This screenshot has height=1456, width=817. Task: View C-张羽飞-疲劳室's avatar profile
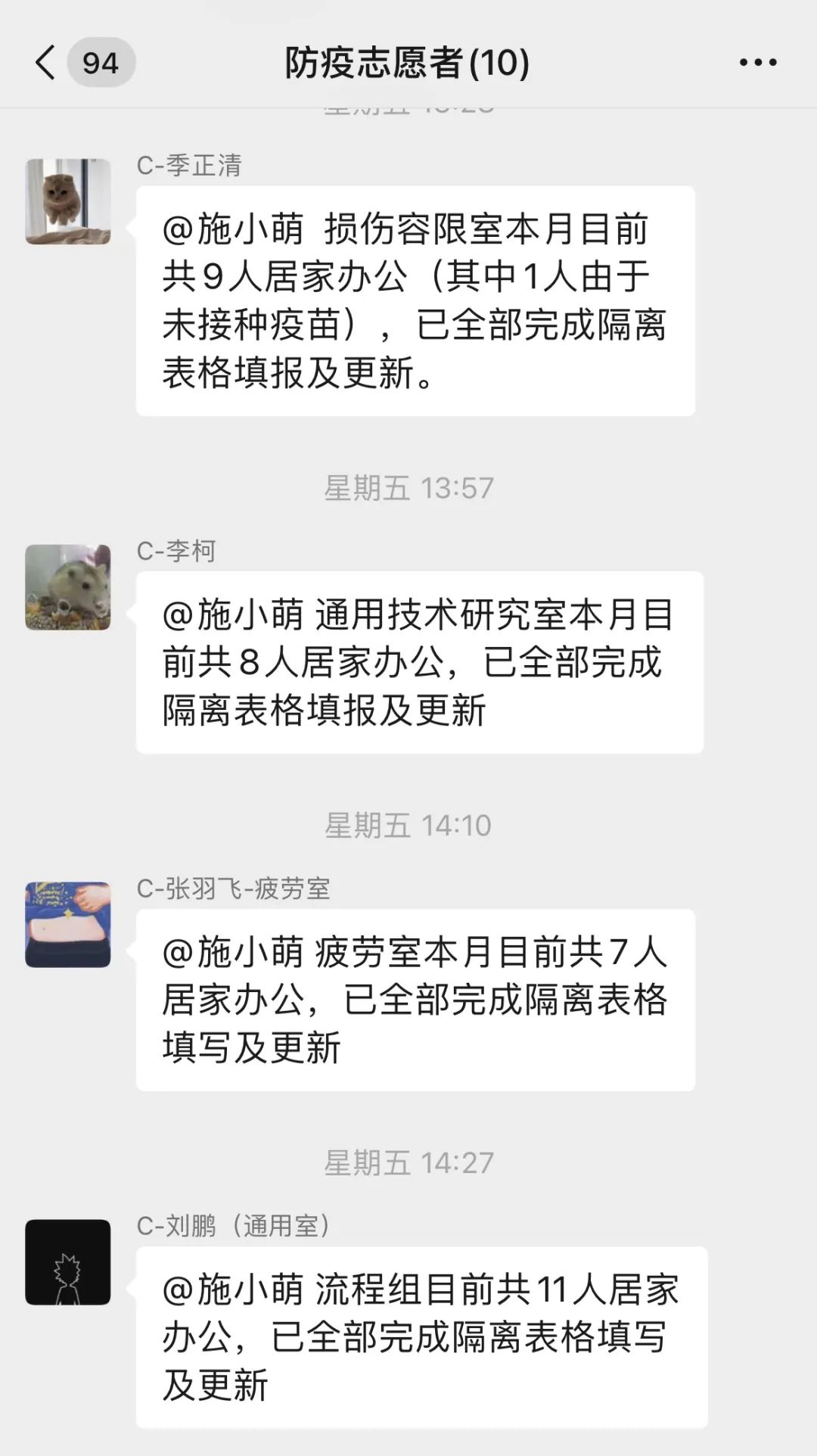[68, 924]
